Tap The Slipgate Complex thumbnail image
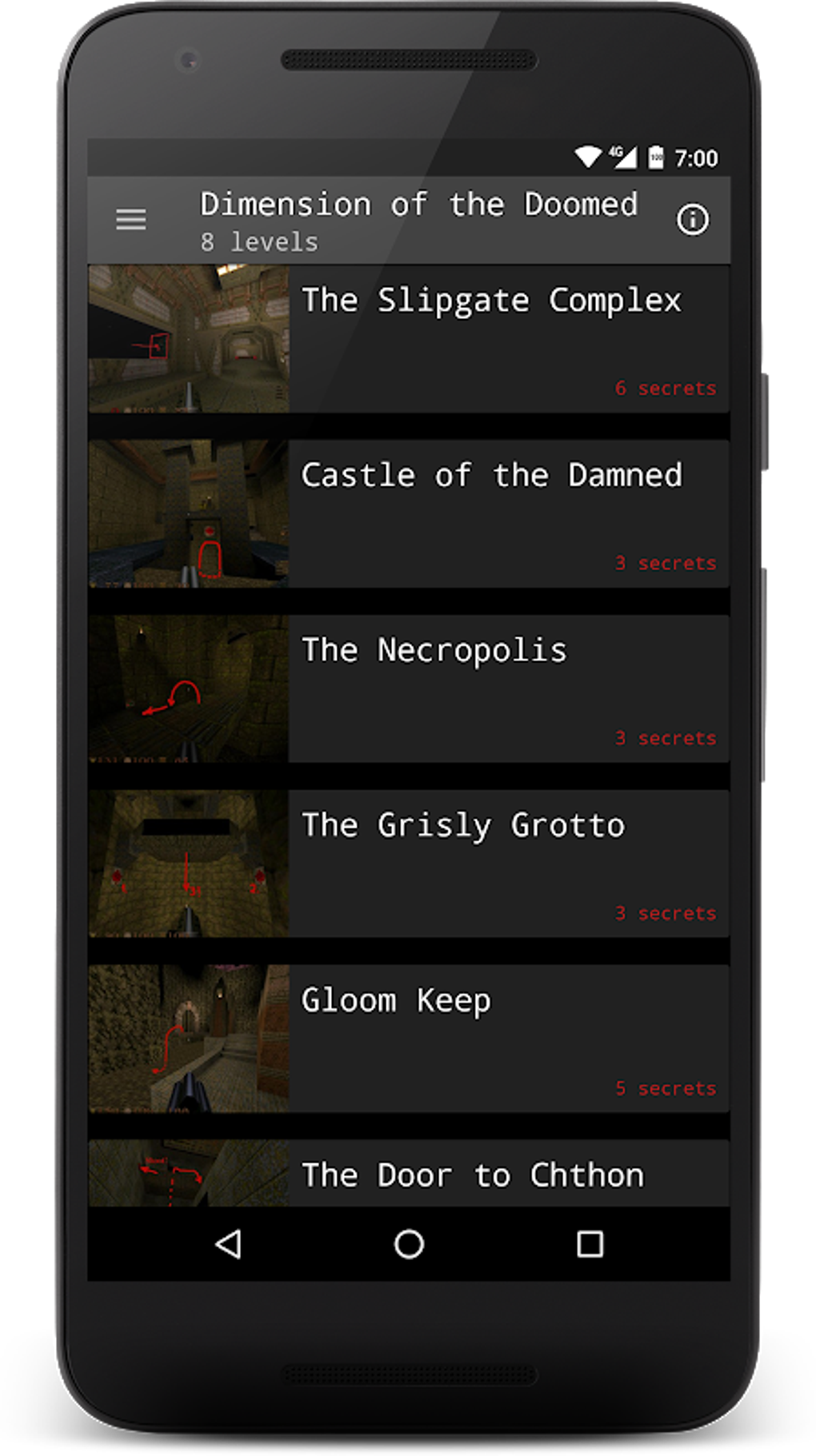Image resolution: width=816 pixels, height=1456 pixels. pyautogui.click(x=189, y=341)
